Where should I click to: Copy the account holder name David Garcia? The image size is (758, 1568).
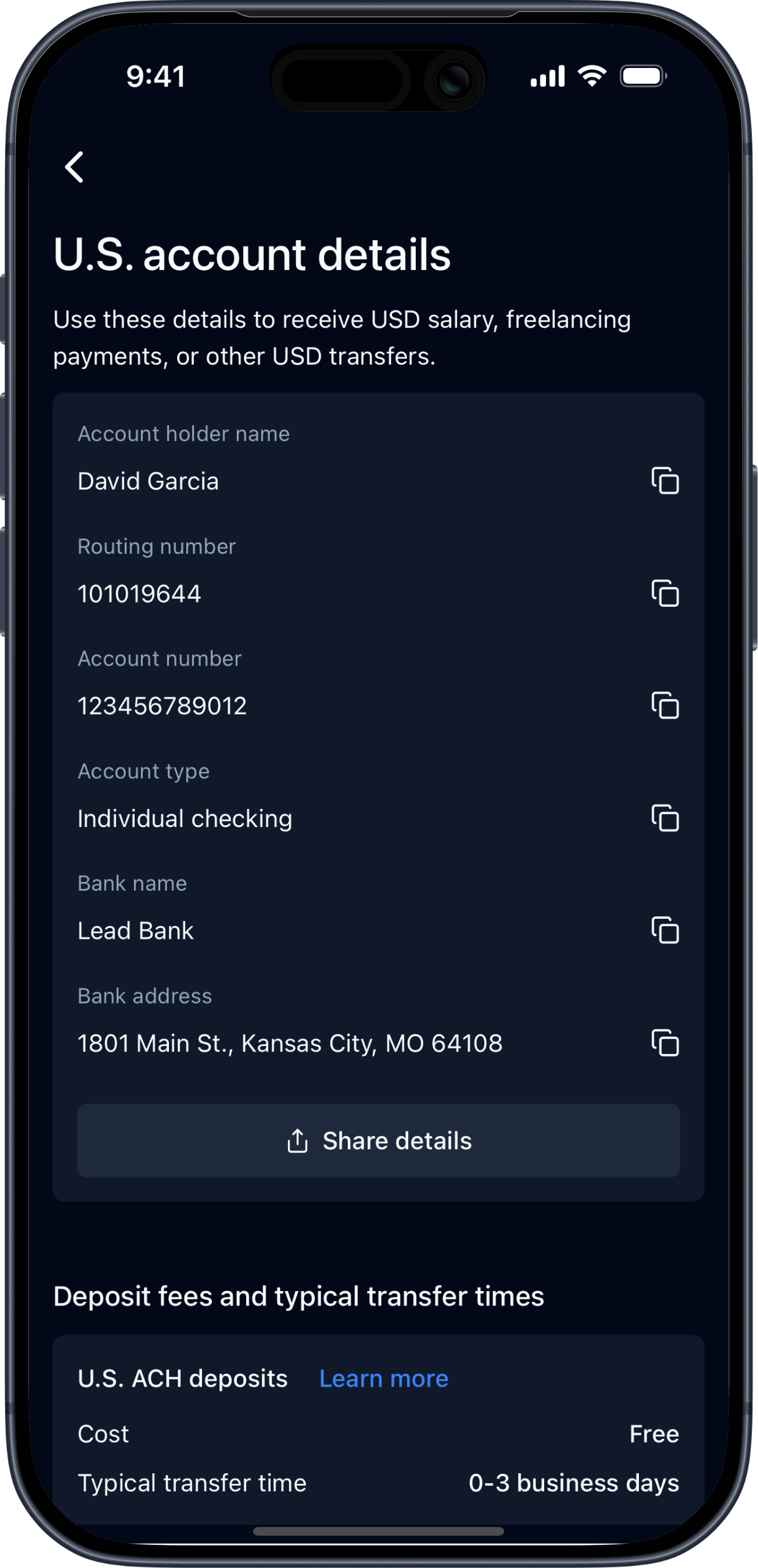pyautogui.click(x=664, y=481)
